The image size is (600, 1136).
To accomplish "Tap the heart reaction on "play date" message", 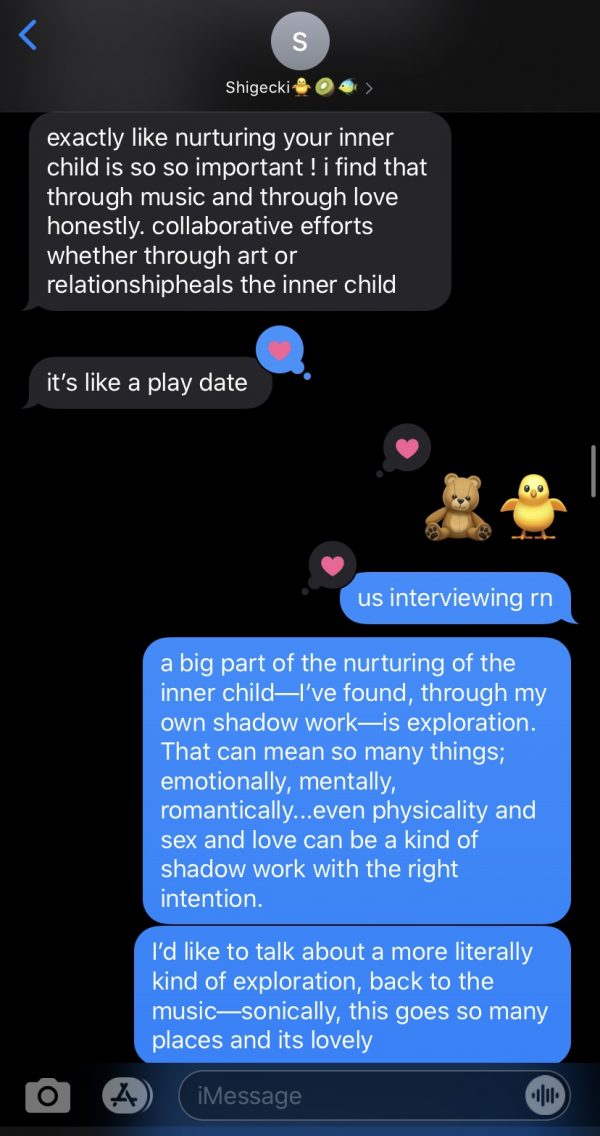I will pos(280,350).
